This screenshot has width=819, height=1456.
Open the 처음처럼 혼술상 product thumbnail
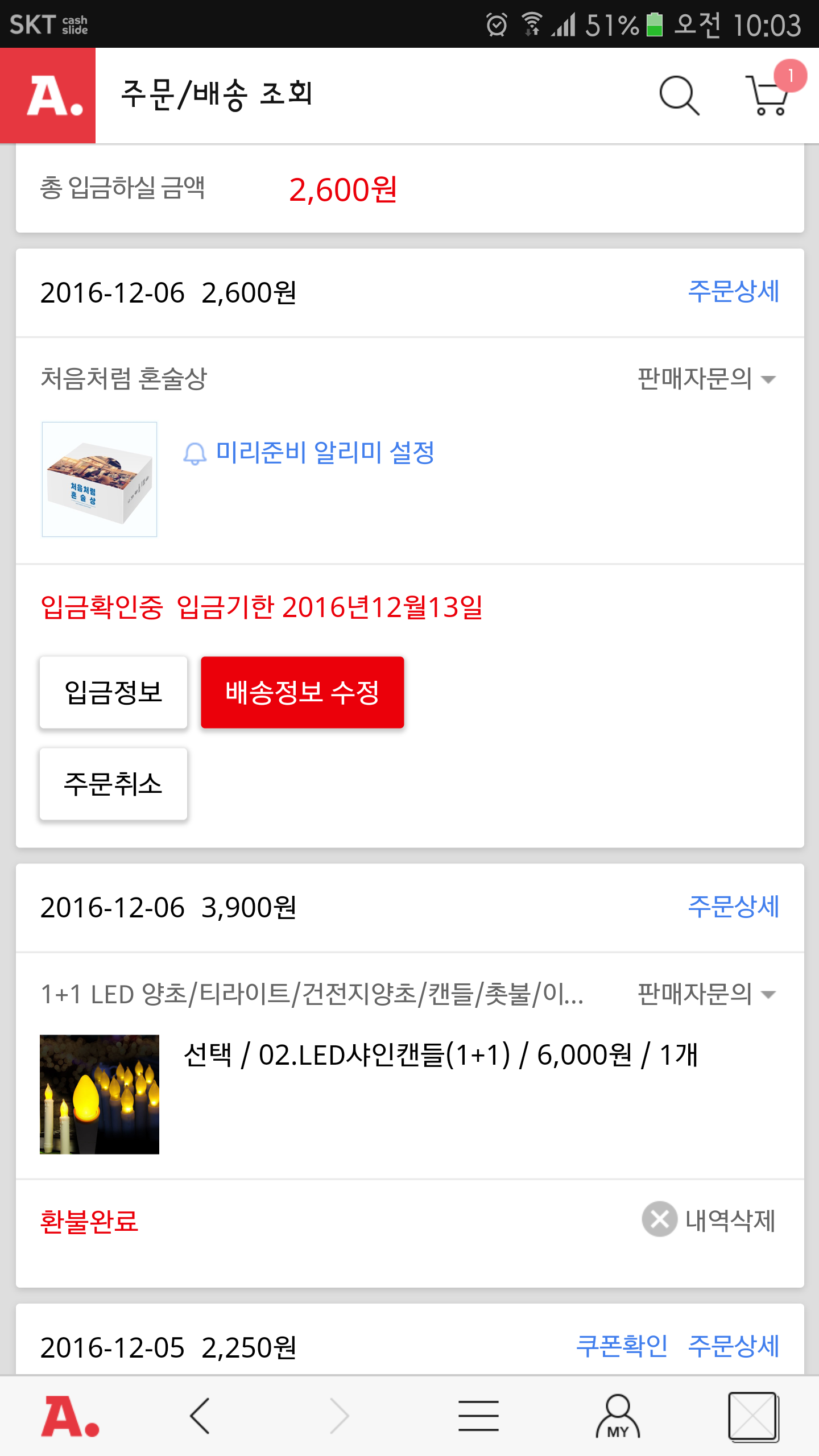point(100,479)
